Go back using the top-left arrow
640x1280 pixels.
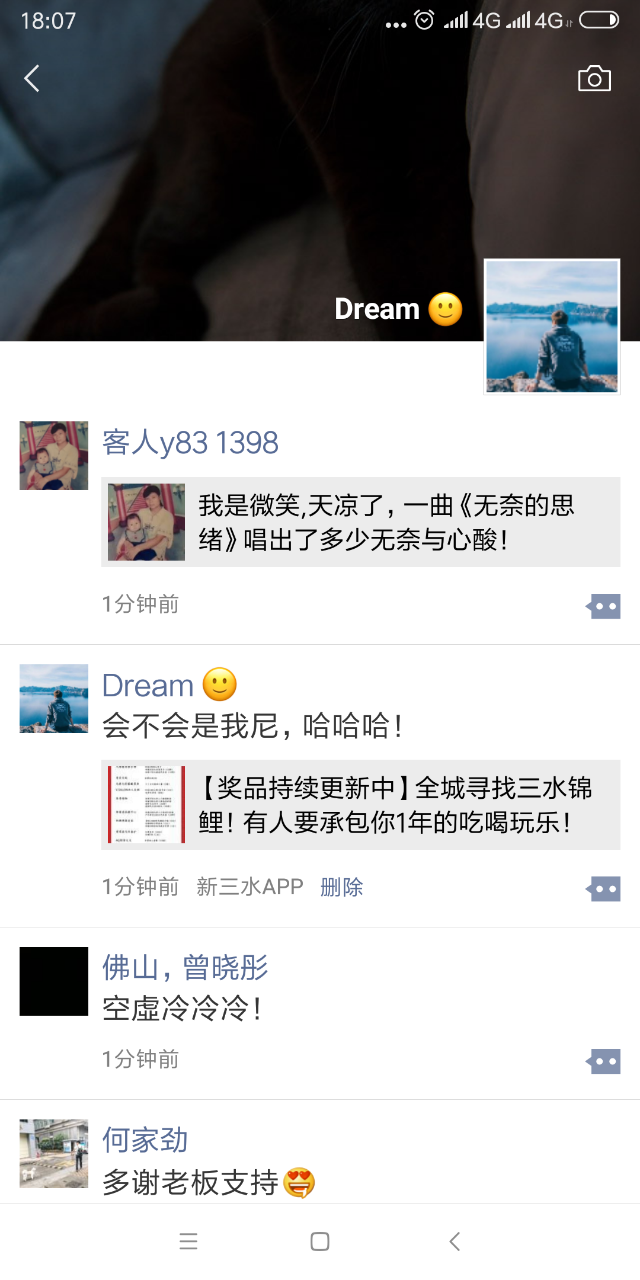[32, 79]
